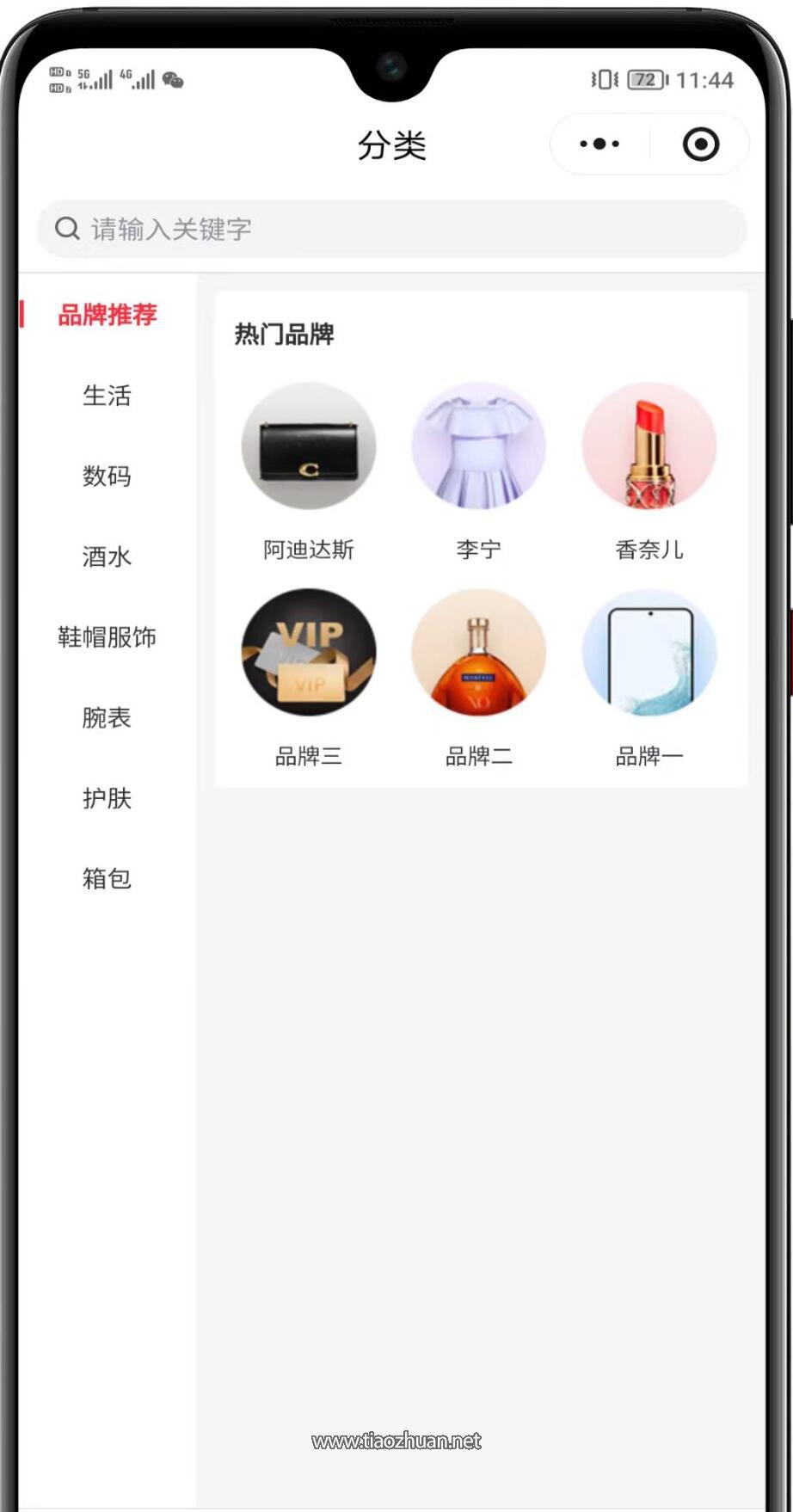Select the 品牌二 bottle brand icon
This screenshot has width=793, height=1512.
[479, 652]
